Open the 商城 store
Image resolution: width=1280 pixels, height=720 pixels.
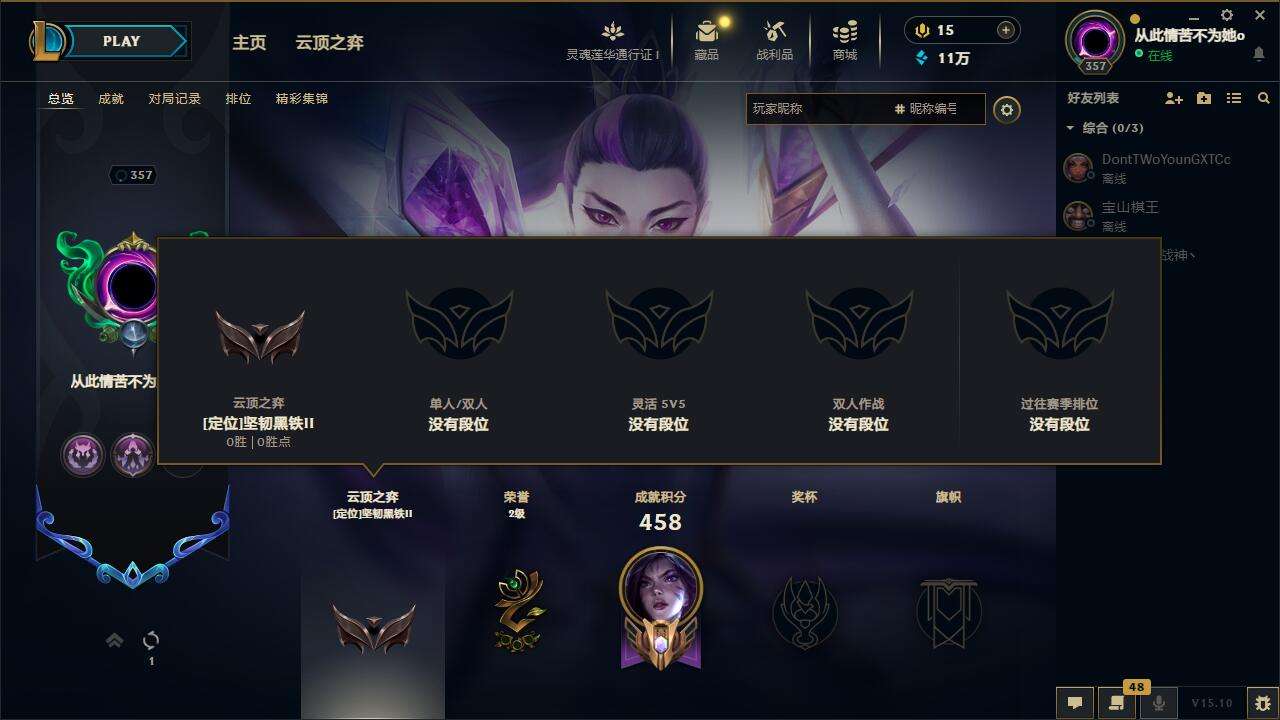pyautogui.click(x=845, y=41)
